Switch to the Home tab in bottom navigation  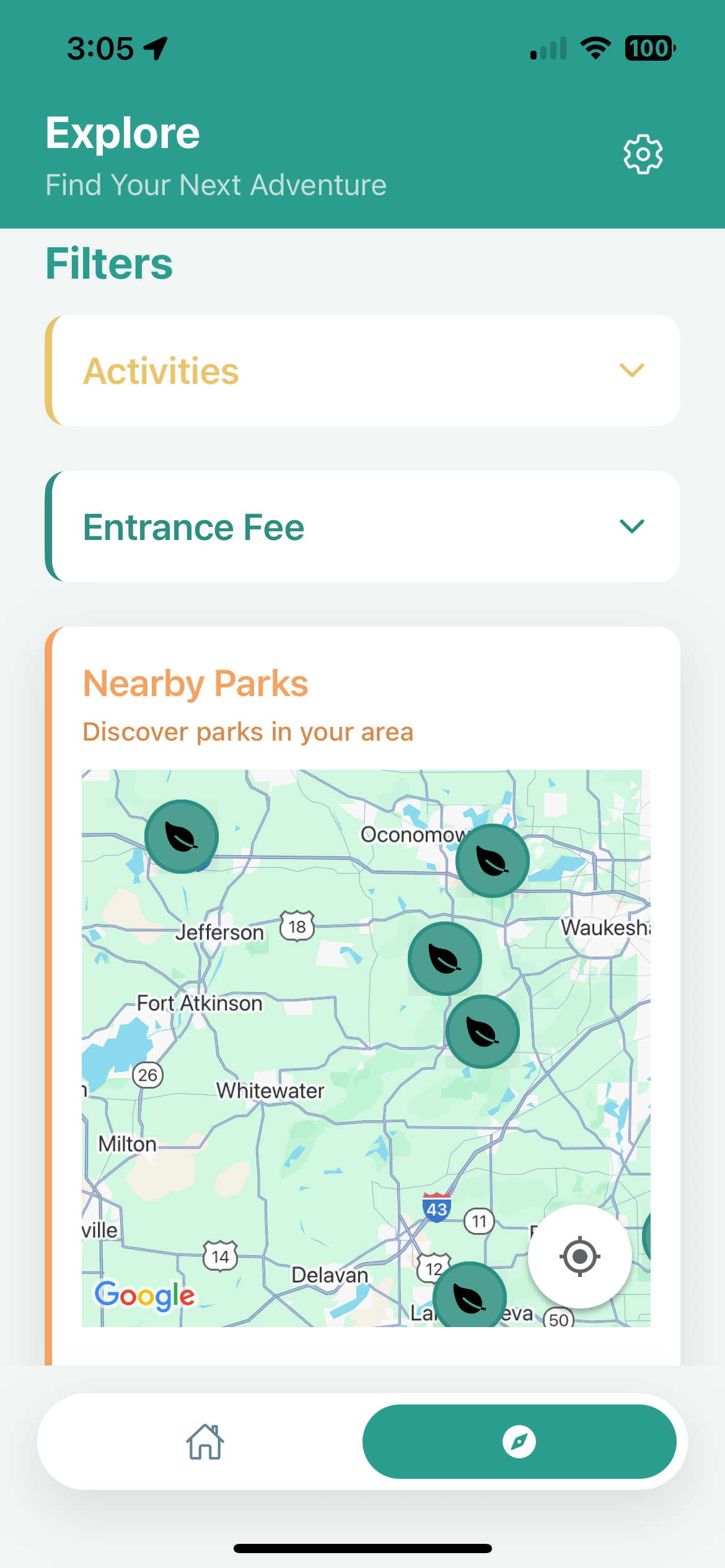tap(204, 1441)
